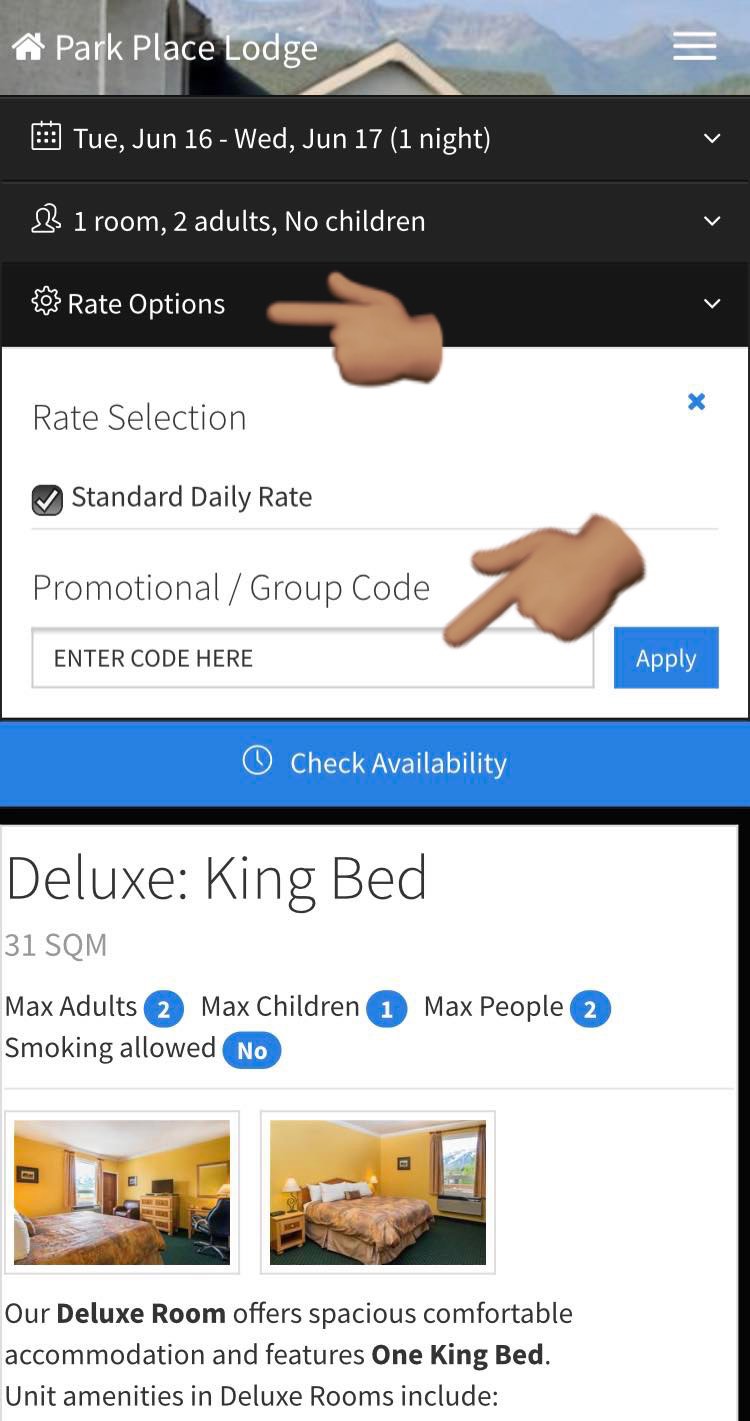
Task: Expand the rooms and guests selector
Action: pos(375,221)
